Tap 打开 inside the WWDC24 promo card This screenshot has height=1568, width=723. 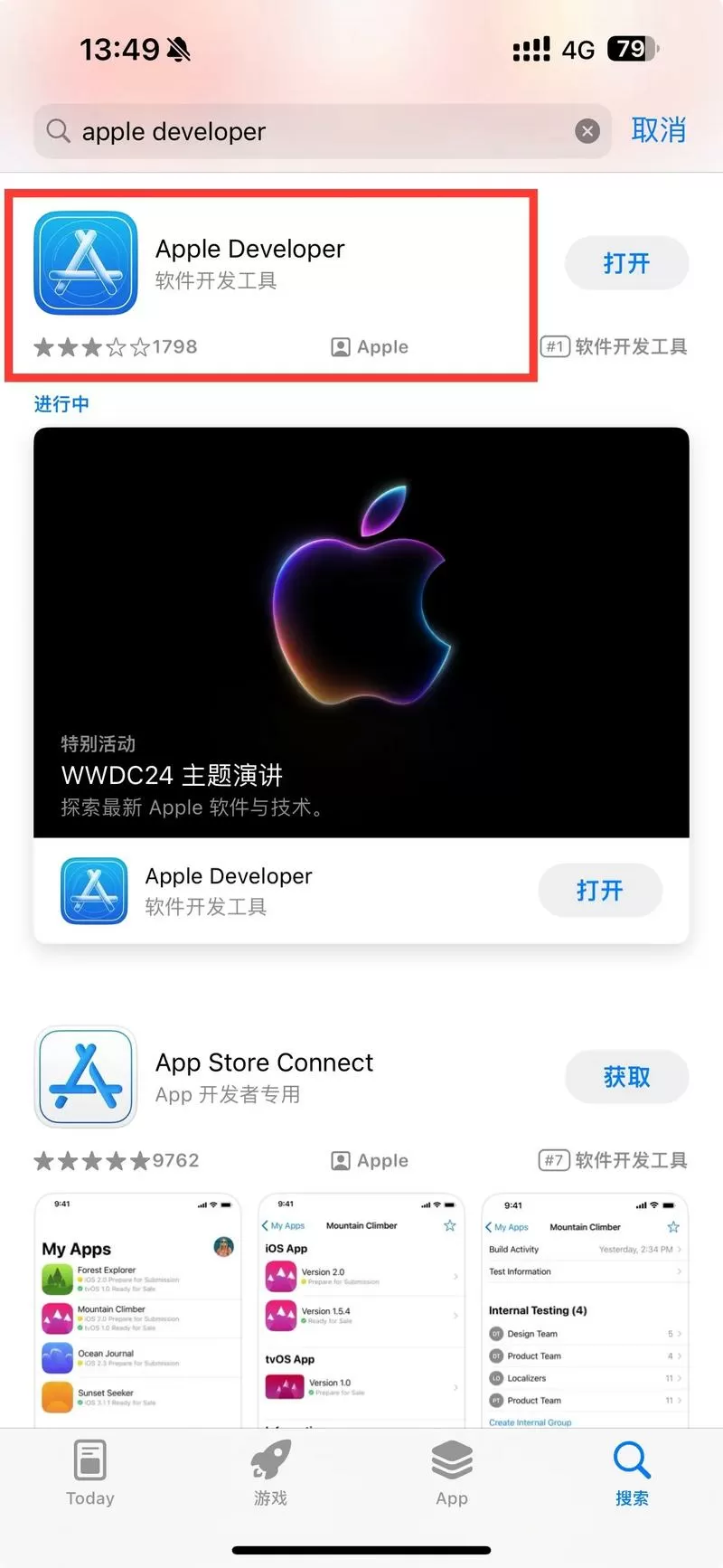tap(600, 890)
